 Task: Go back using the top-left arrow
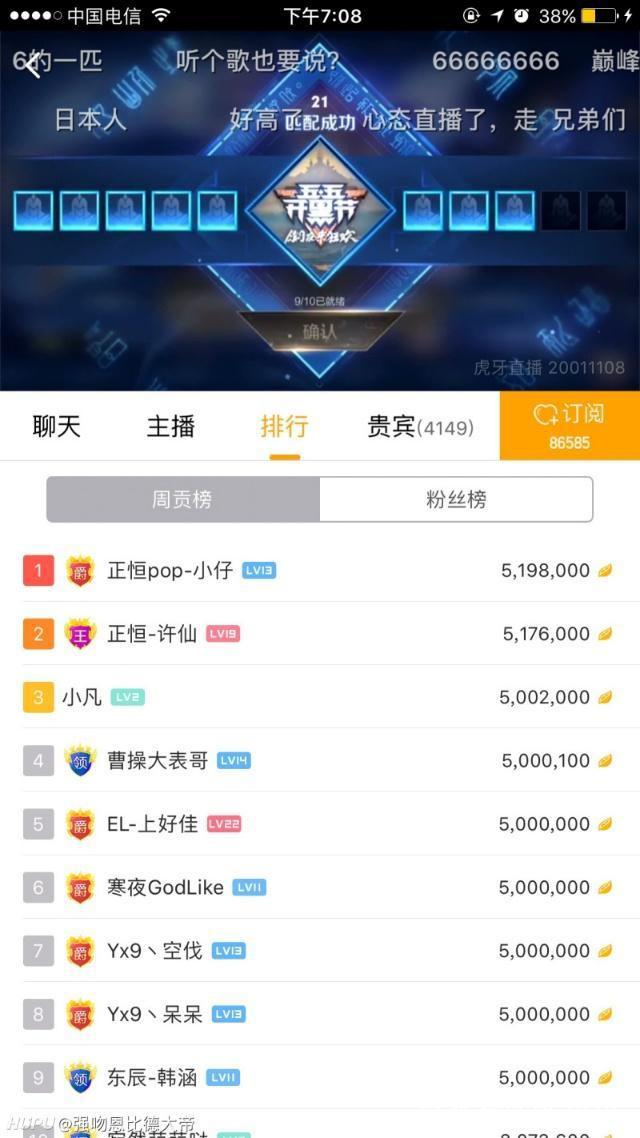click(x=32, y=66)
